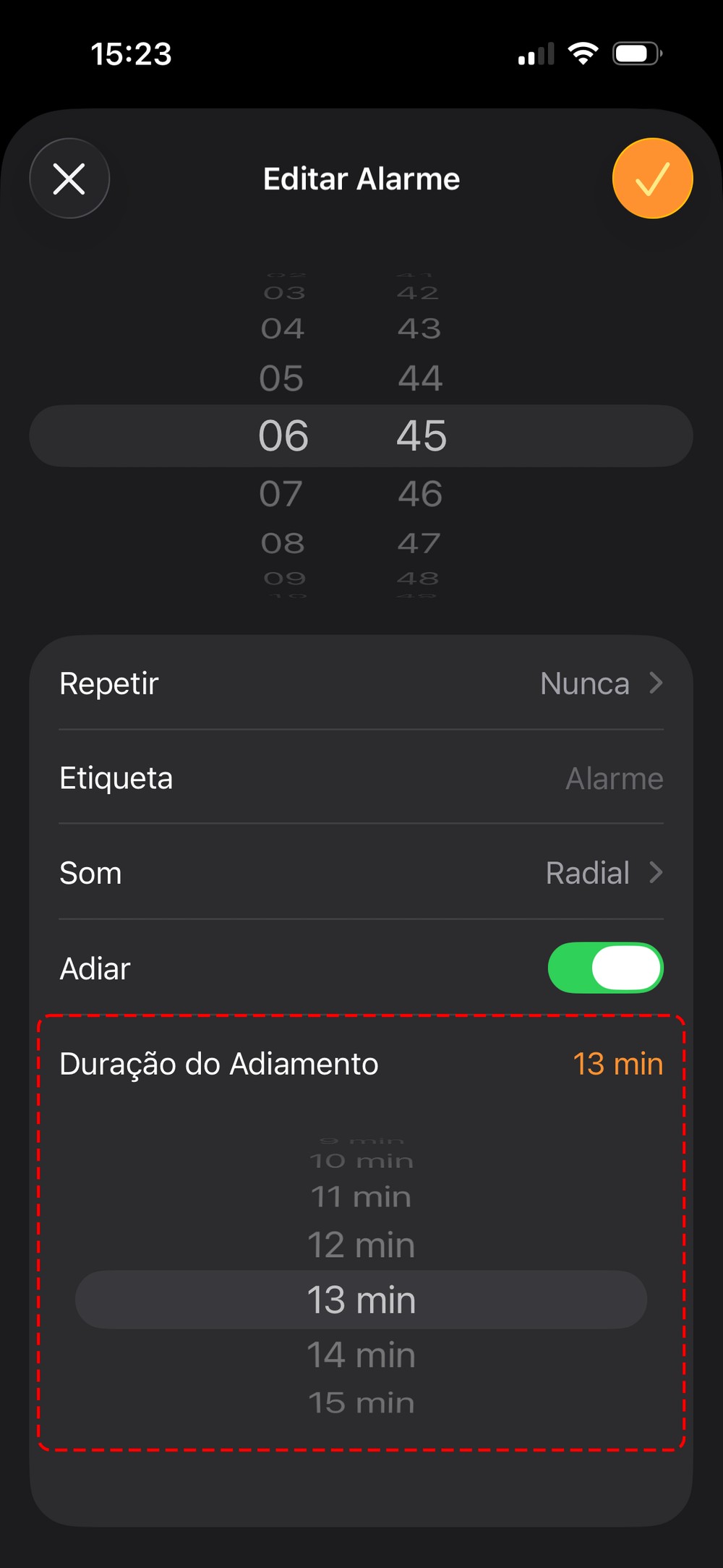
Task: Set the hour to 05
Action: click(x=281, y=378)
